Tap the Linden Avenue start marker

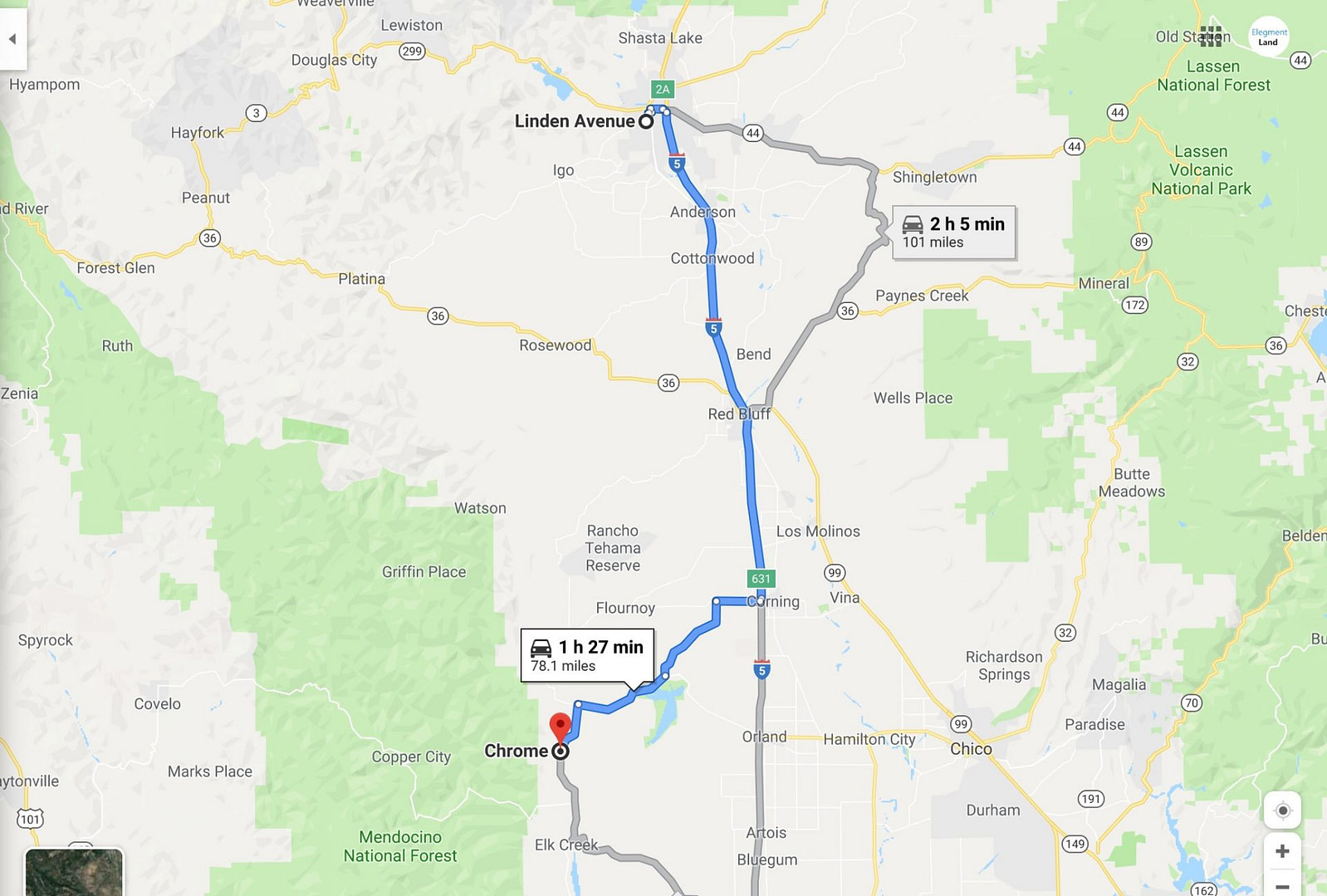pos(646,121)
